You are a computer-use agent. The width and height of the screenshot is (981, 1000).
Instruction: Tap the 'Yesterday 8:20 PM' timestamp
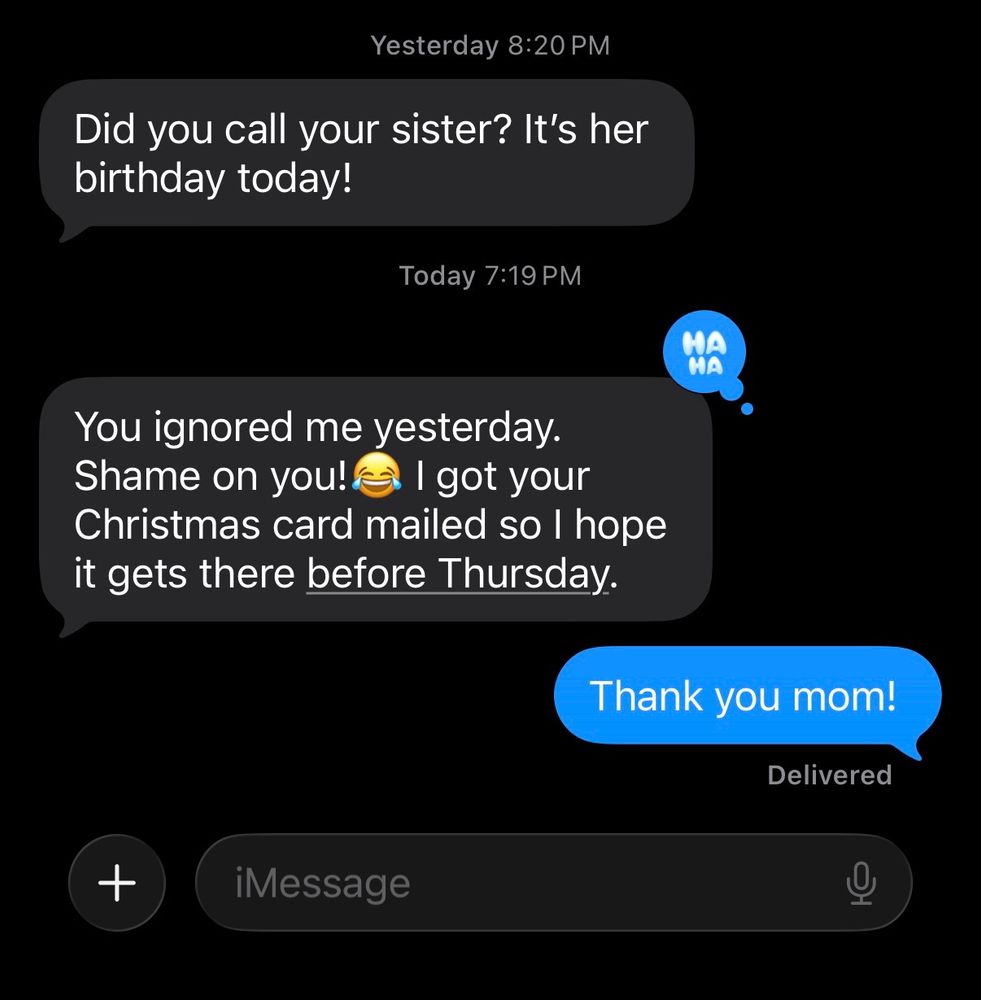coord(490,44)
